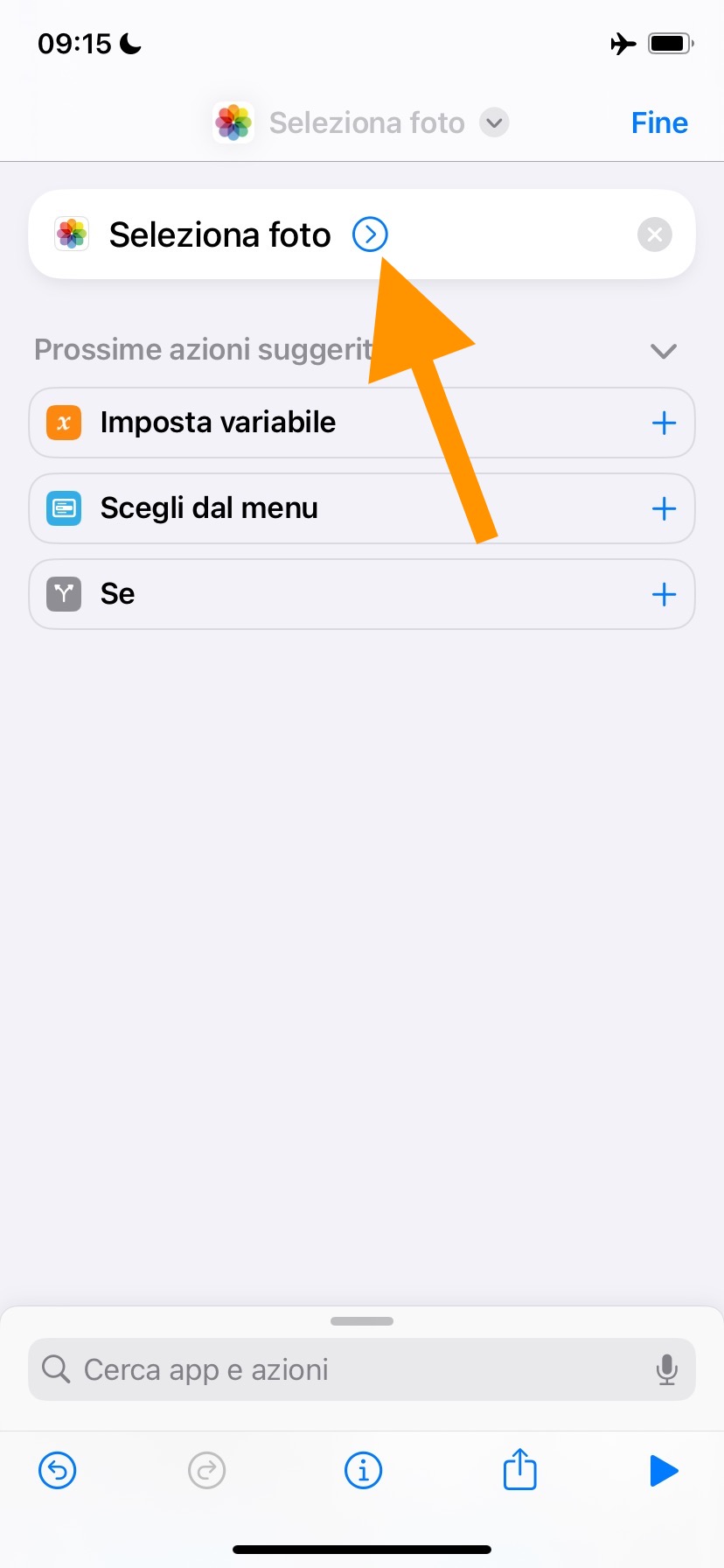Add the Imposta variabile action
Screen dimensions: 724x1568
[x=664, y=423]
